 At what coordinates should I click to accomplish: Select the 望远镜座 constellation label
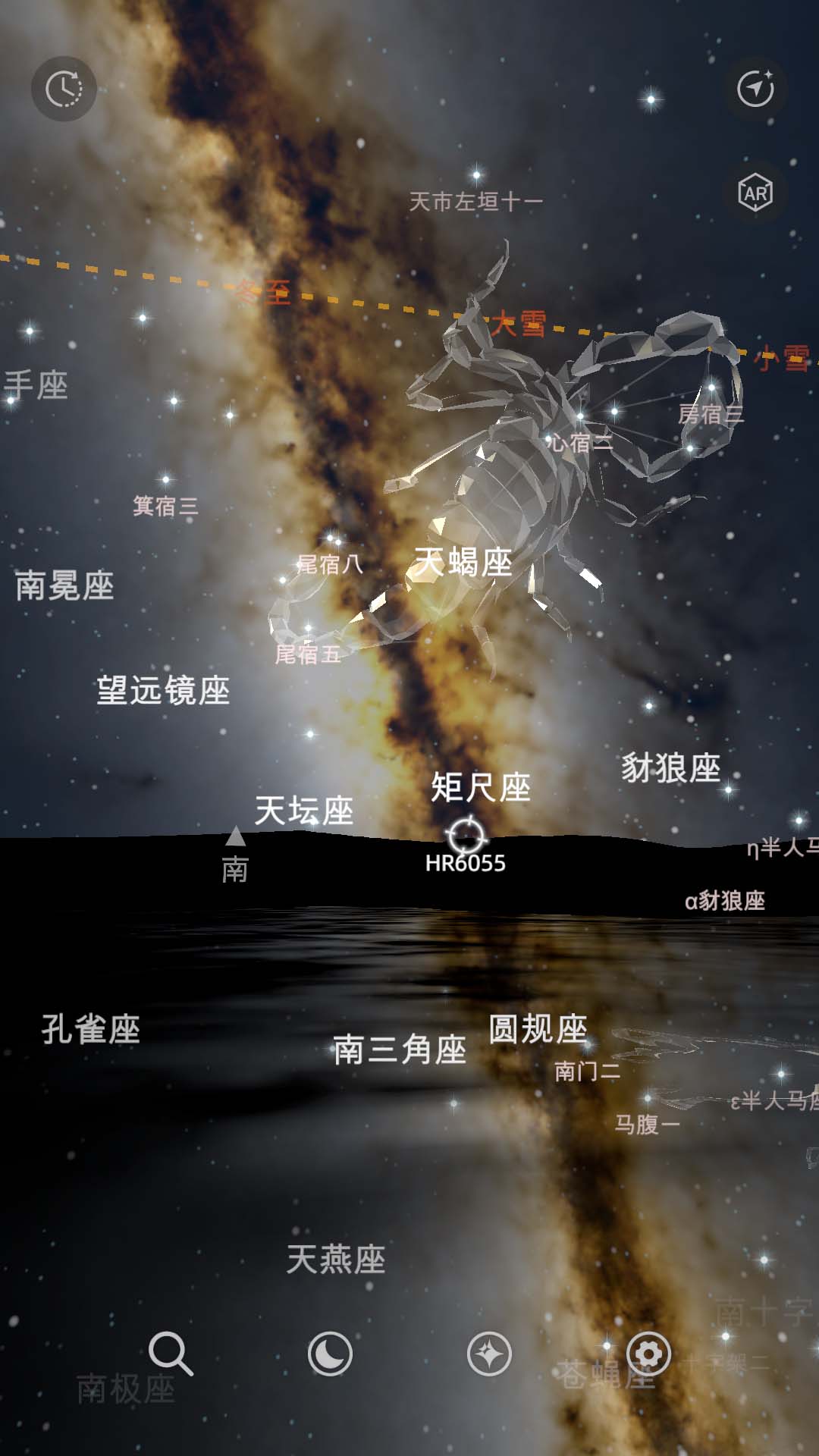[163, 691]
